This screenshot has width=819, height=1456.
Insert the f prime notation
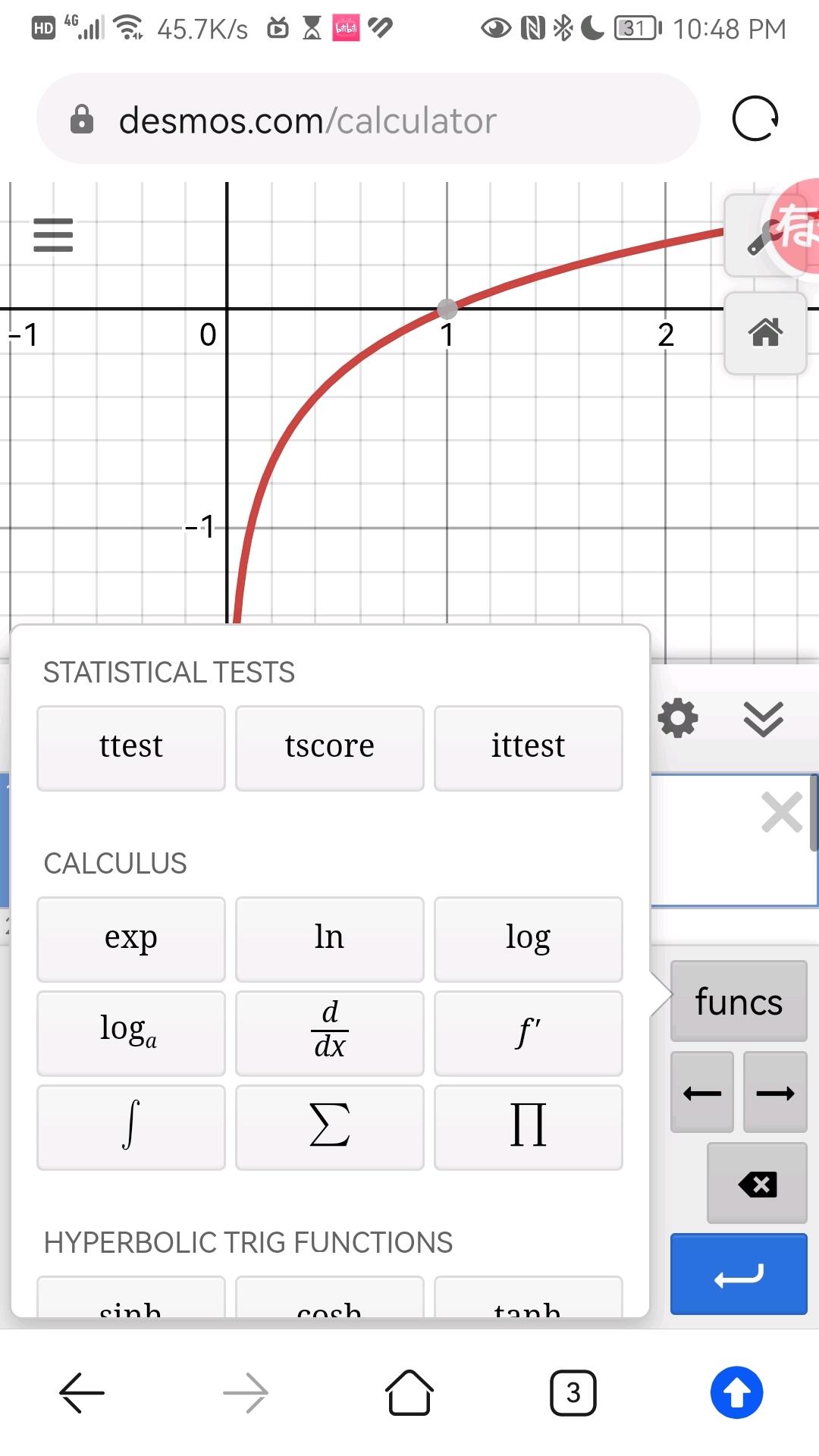(x=529, y=1034)
